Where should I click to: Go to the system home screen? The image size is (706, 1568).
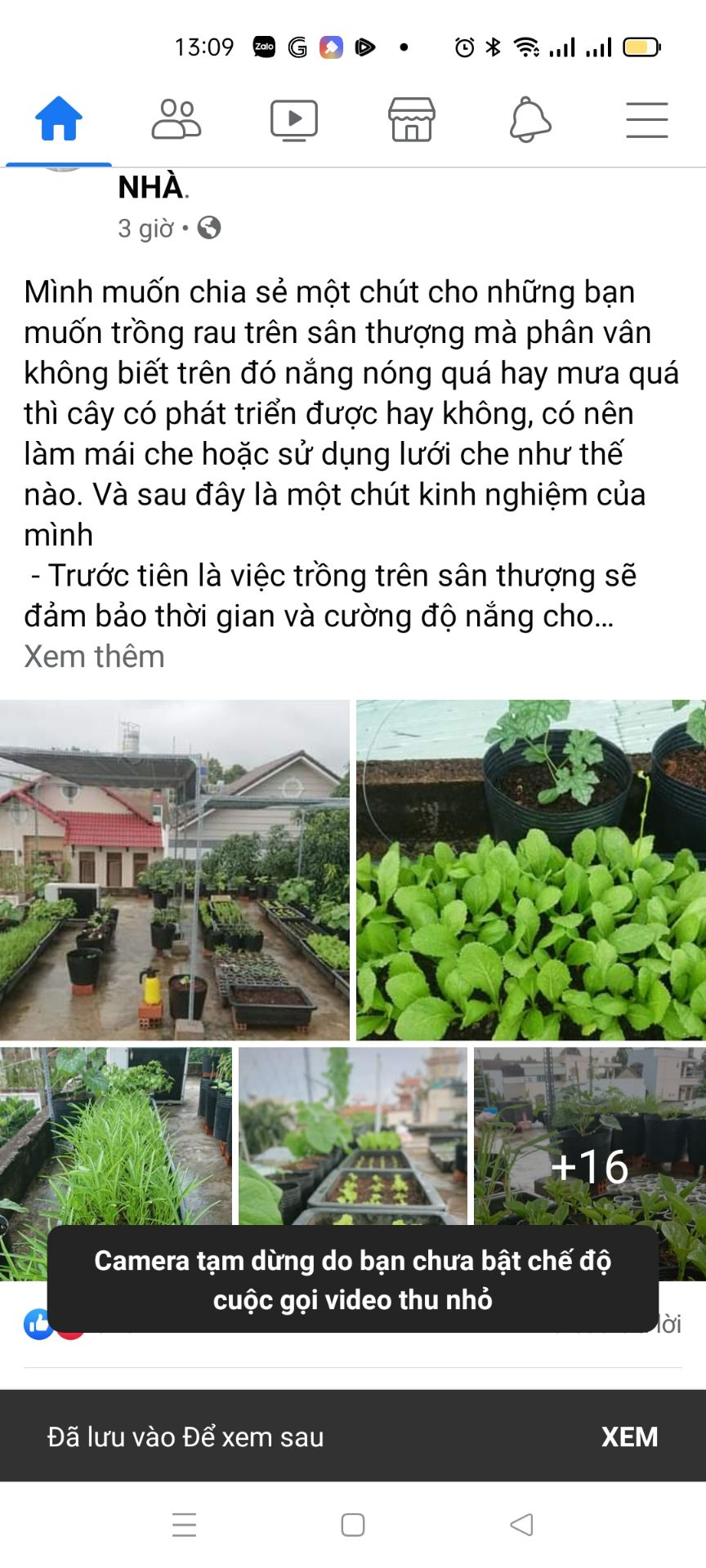pyautogui.click(x=353, y=1524)
